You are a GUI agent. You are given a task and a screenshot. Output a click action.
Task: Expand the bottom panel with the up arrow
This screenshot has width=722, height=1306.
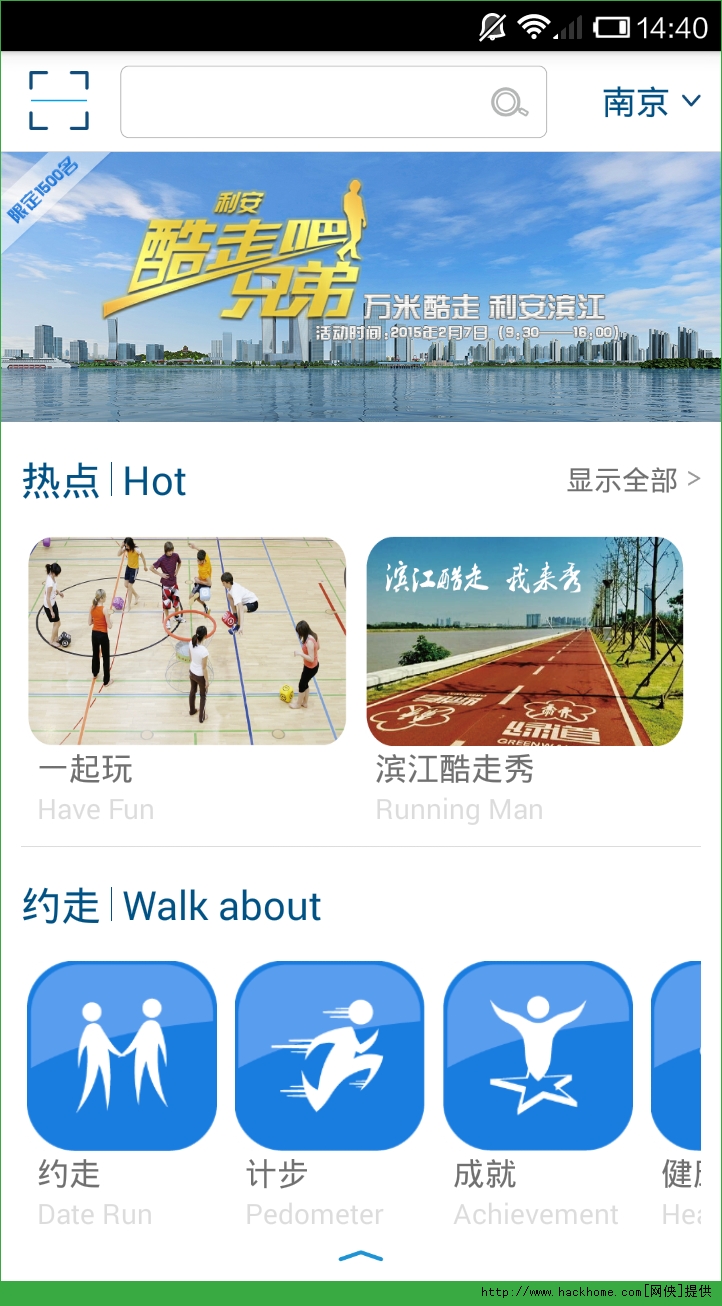point(361,1256)
